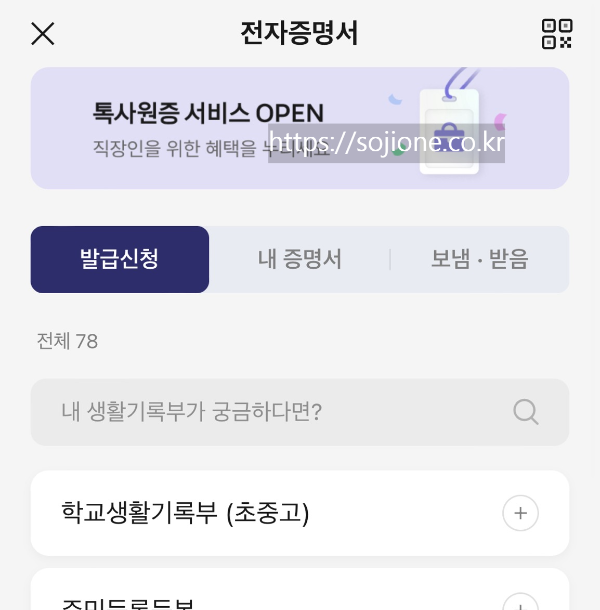Switch to the 내 증명서 tab
Image resolution: width=600 pixels, height=610 pixels.
click(300, 260)
